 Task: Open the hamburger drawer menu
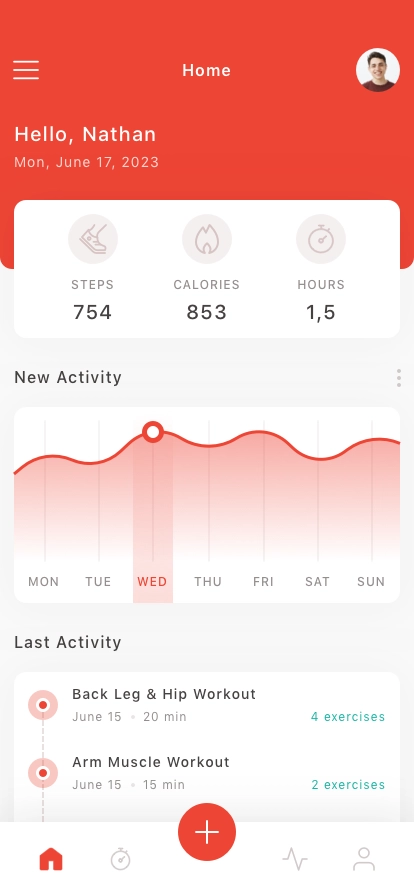26,70
